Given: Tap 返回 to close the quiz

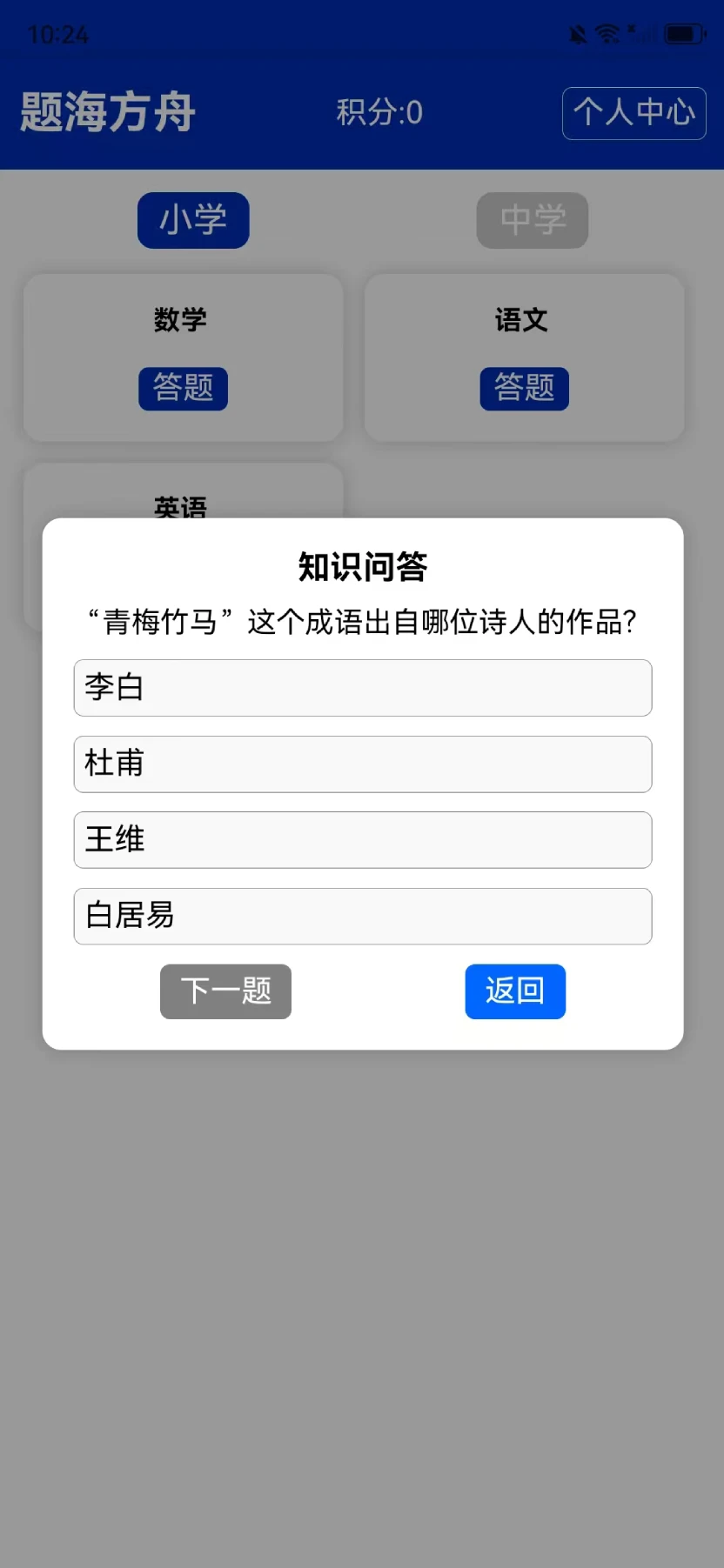Looking at the screenshot, I should tap(515, 991).
